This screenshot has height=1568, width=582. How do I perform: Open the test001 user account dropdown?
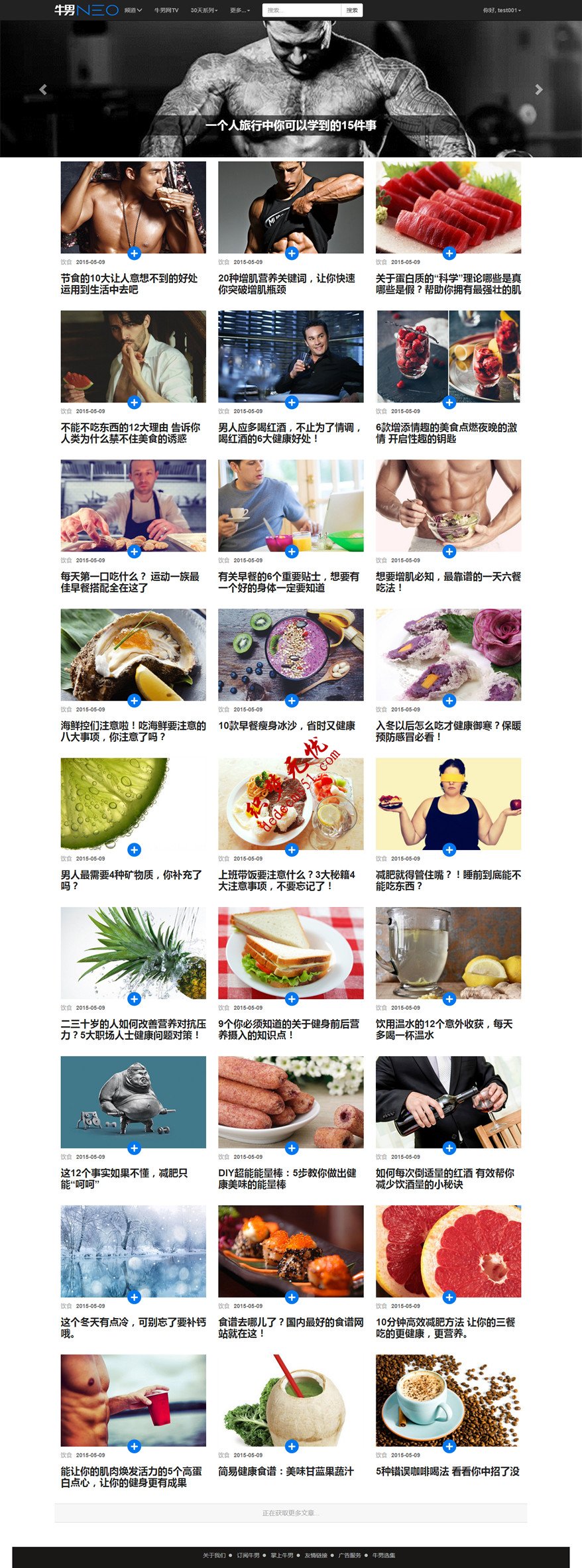[502, 10]
